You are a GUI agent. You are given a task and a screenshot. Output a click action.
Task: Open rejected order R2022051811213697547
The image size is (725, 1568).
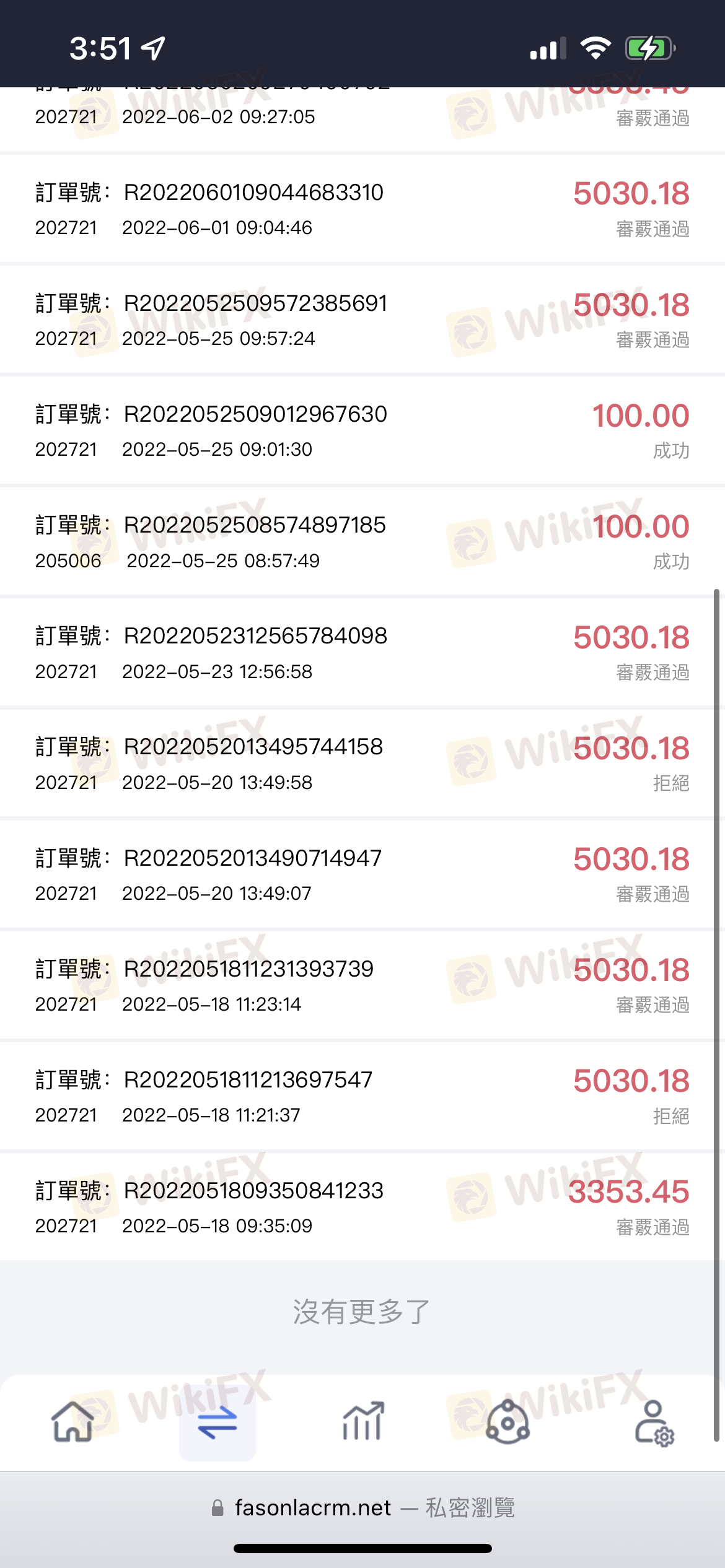362,1096
